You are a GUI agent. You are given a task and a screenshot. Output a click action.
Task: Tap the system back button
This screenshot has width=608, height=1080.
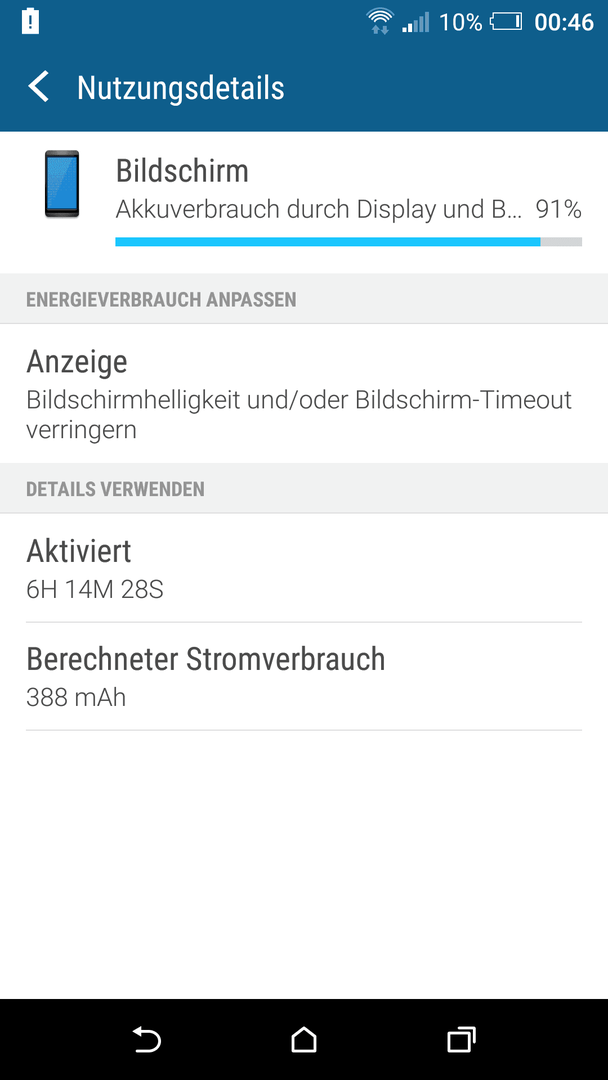click(x=147, y=1039)
